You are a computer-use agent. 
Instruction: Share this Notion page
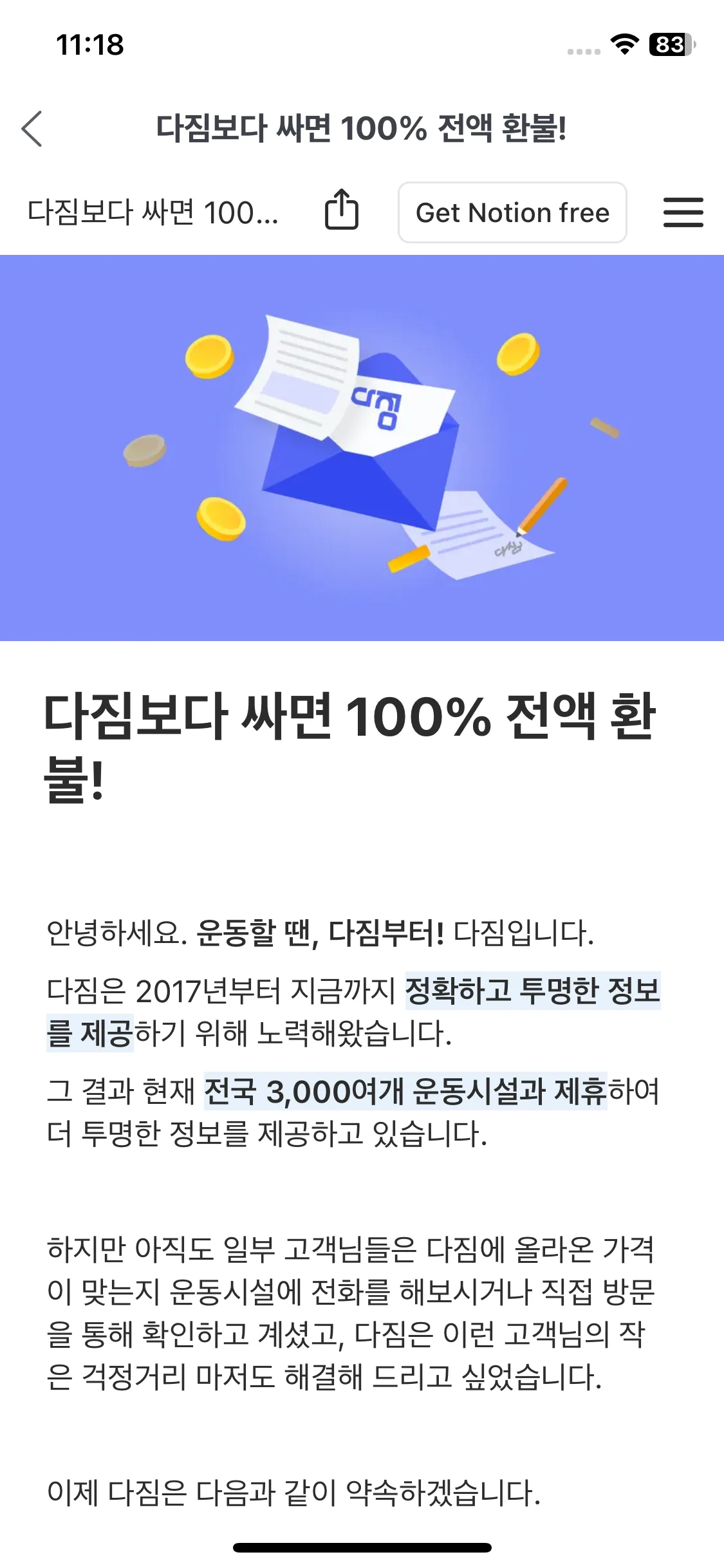(341, 210)
